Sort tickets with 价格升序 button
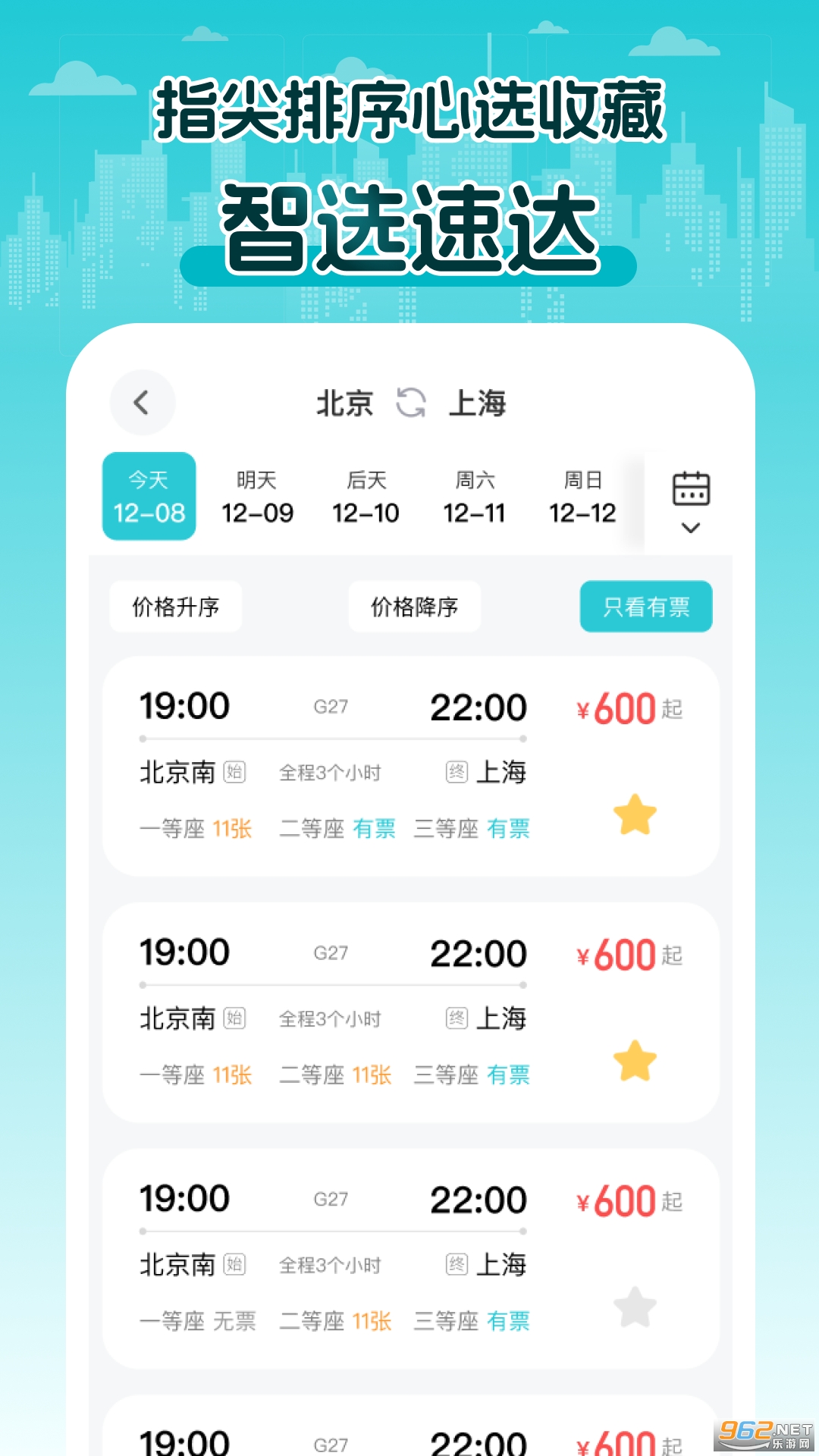Viewport: 819px width, 1456px height. [174, 606]
